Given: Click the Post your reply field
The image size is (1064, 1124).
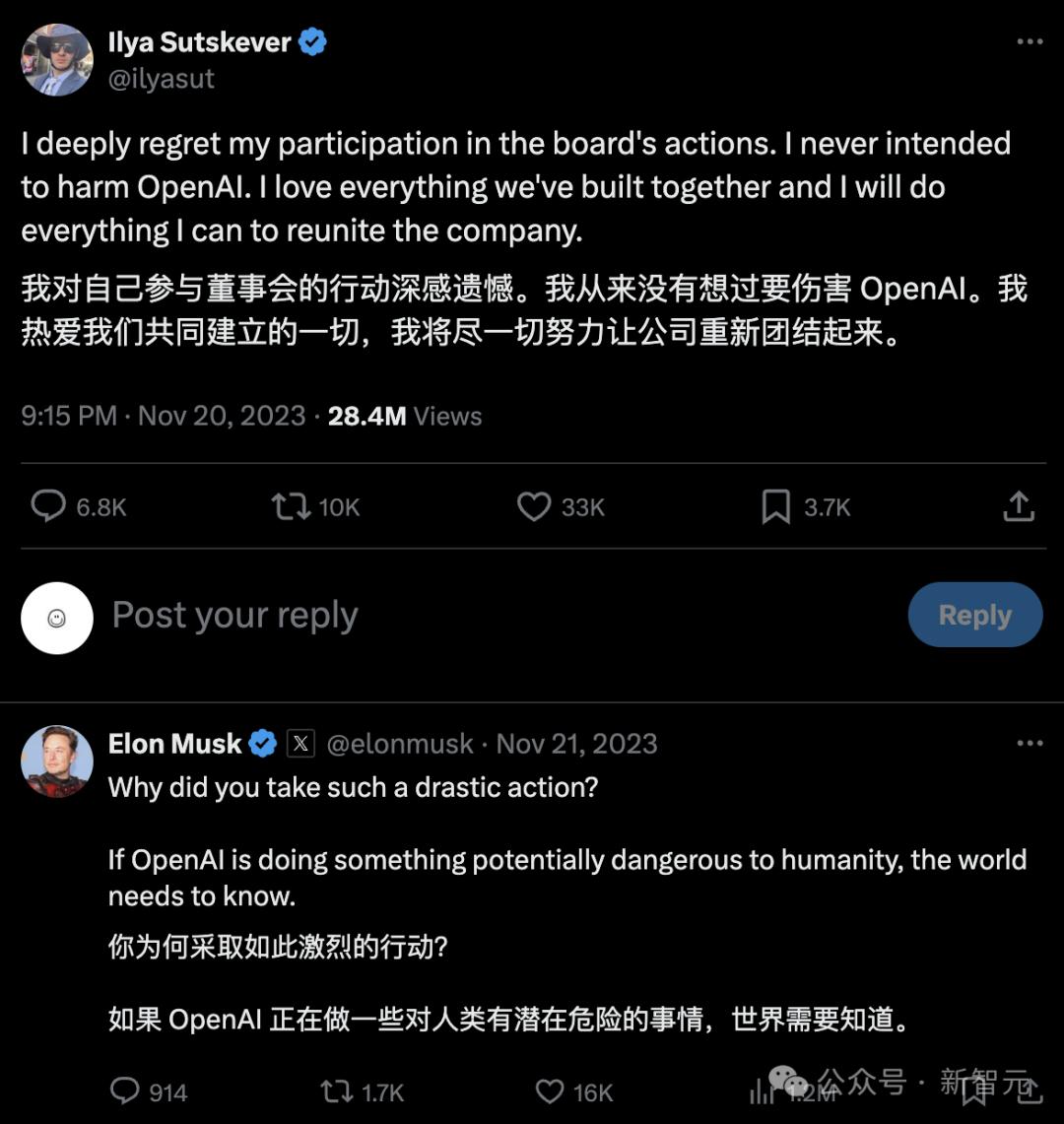Looking at the screenshot, I should [x=234, y=615].
